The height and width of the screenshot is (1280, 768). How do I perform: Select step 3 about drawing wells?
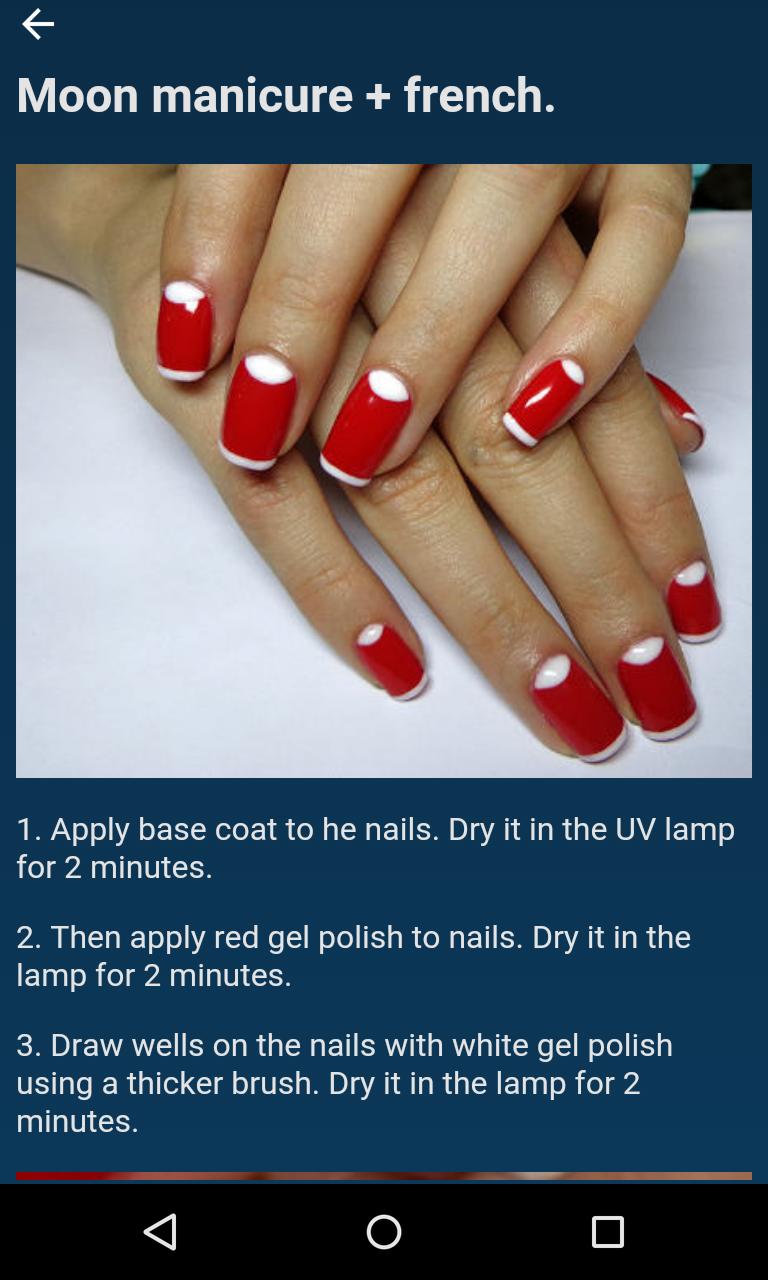tap(345, 1083)
